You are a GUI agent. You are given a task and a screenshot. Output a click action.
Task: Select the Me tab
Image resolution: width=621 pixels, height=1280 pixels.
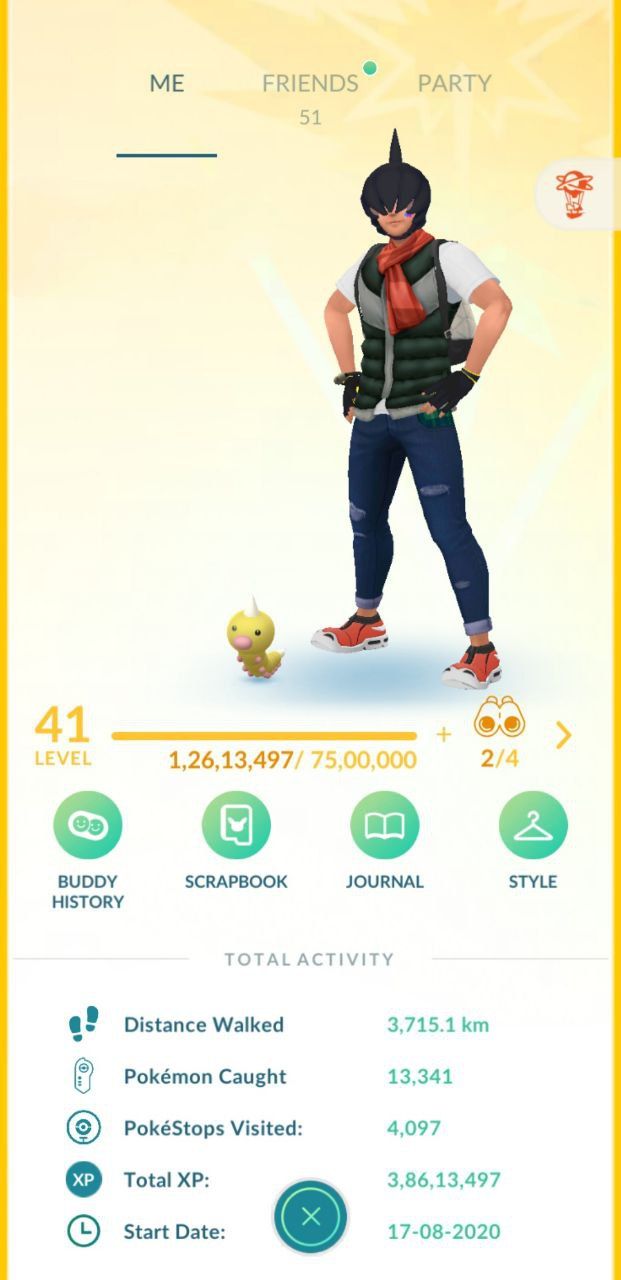click(x=166, y=84)
